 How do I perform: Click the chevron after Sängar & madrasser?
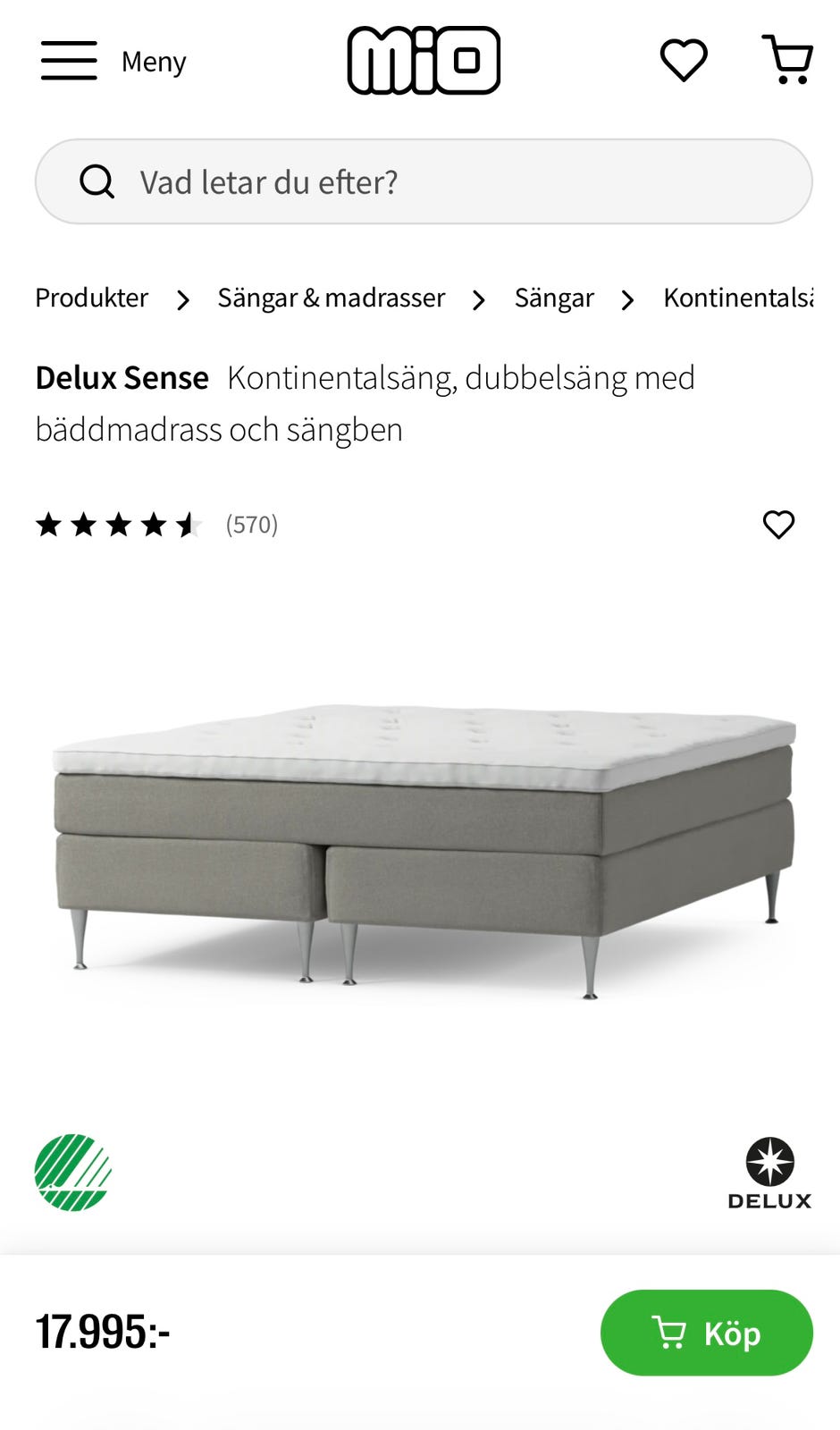(480, 299)
